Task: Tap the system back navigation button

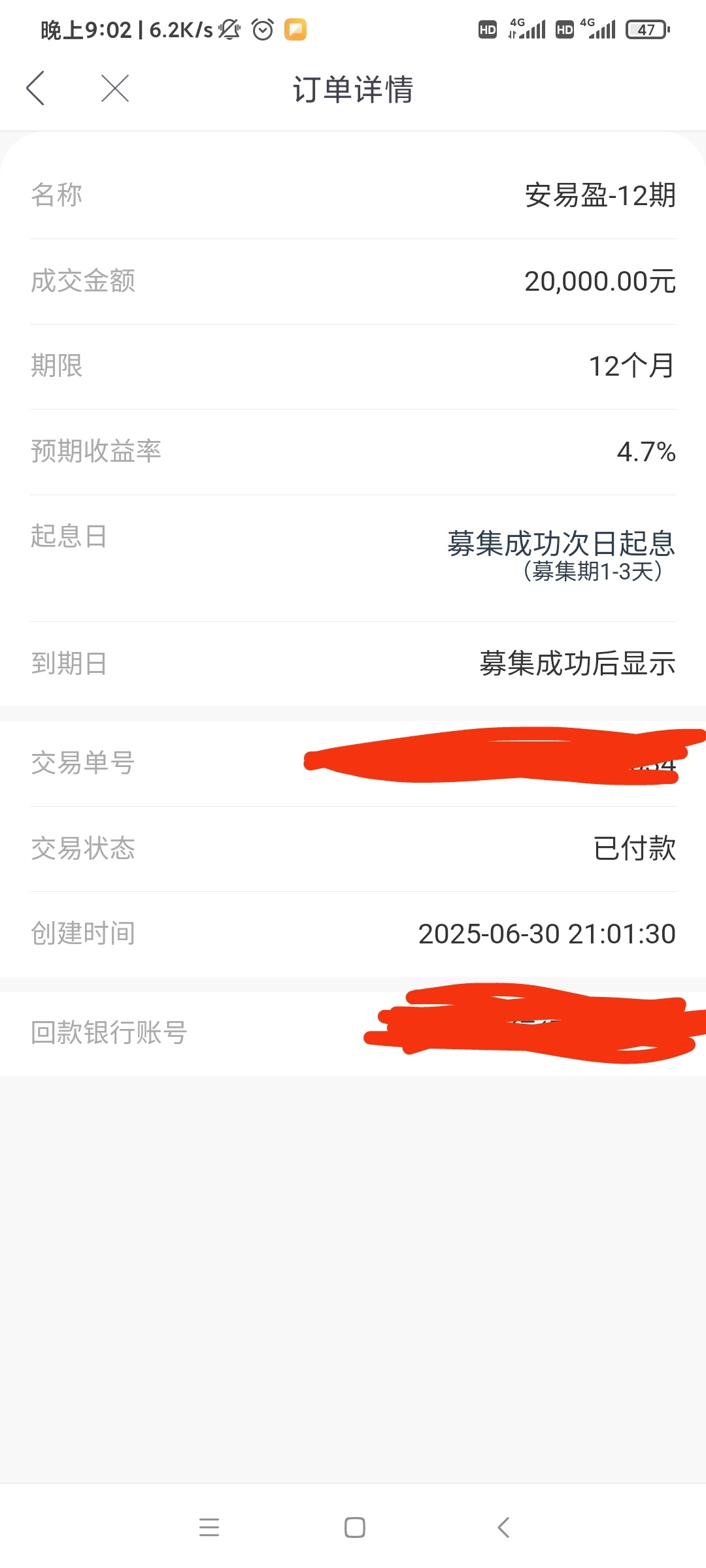Action: click(503, 1527)
